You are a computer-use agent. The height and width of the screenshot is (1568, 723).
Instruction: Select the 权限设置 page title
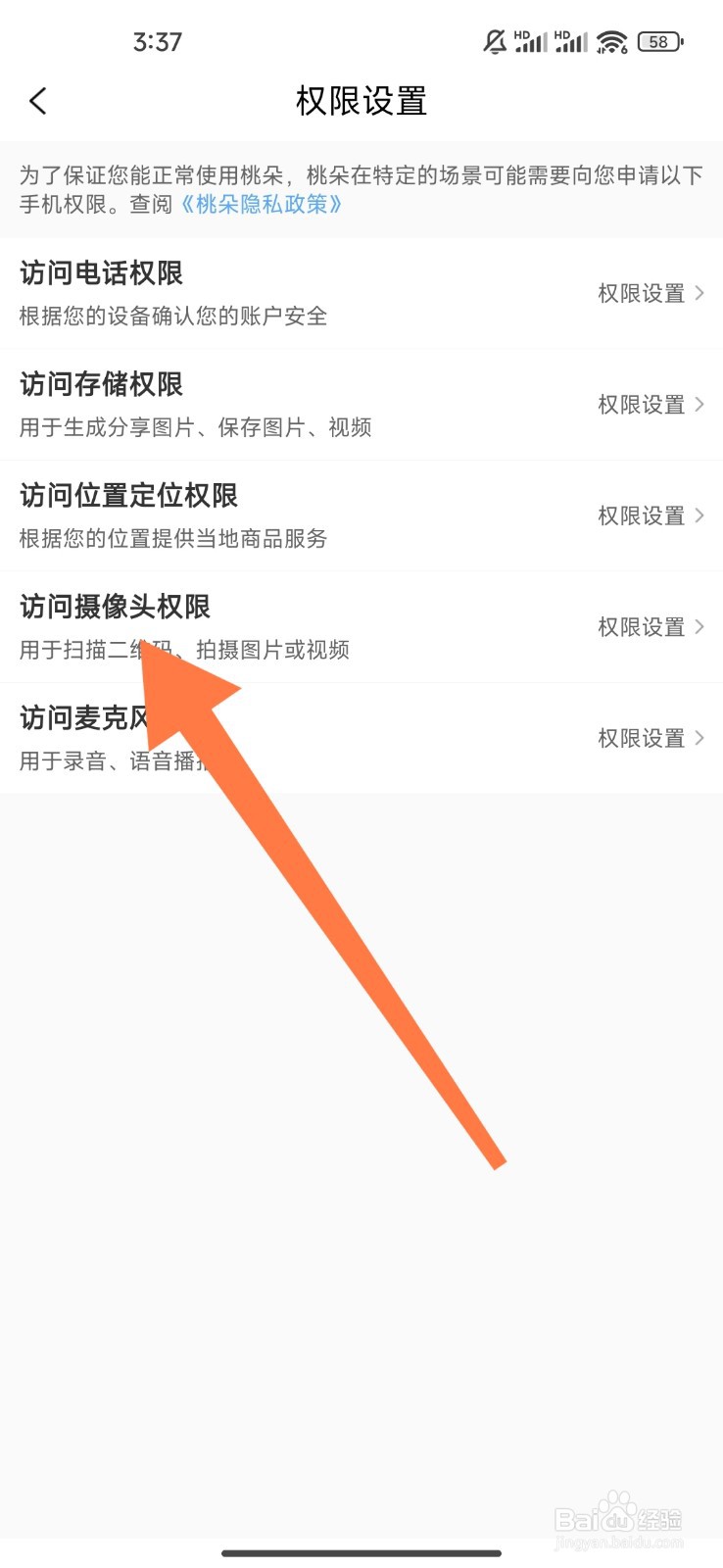tap(361, 101)
